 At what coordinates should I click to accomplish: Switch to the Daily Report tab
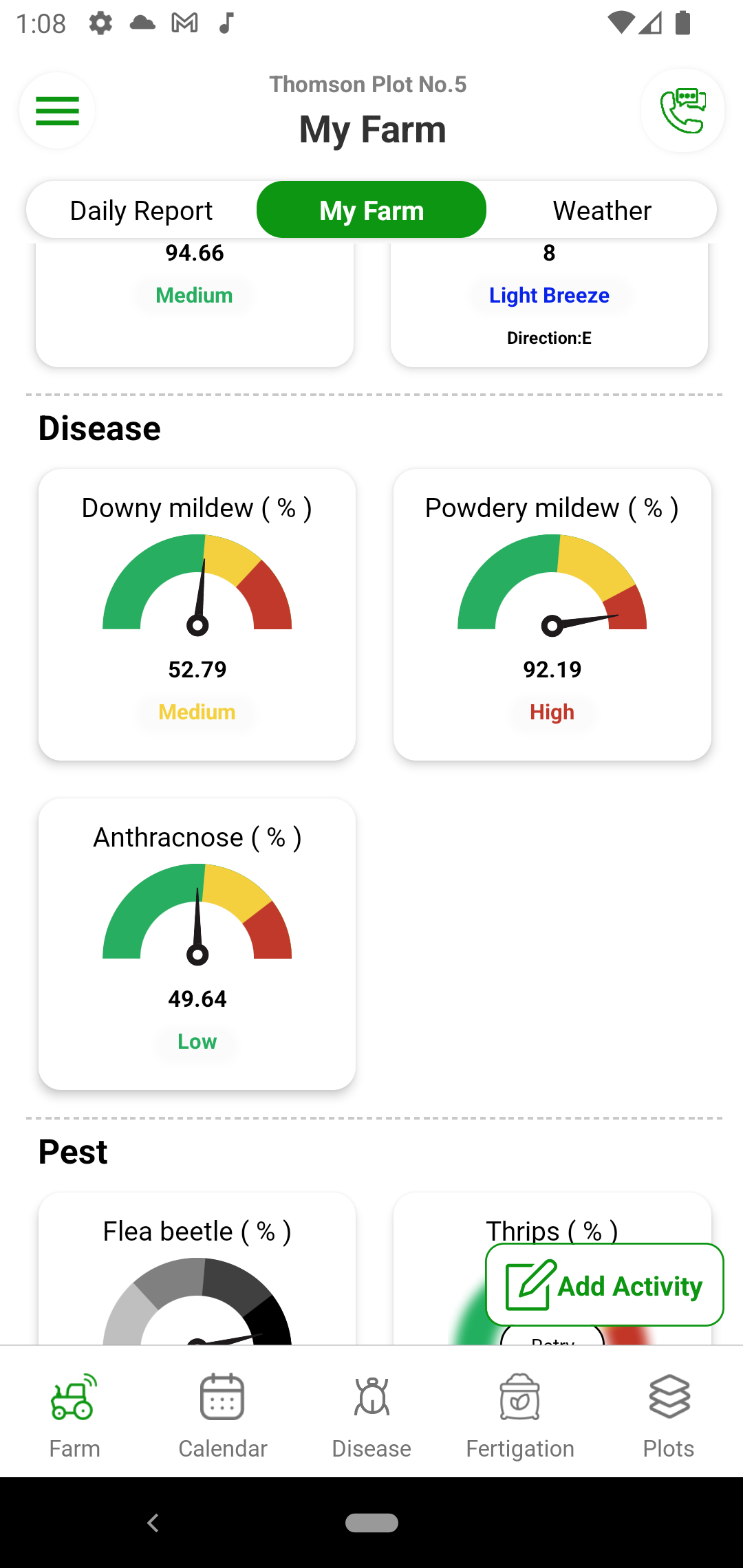coord(140,210)
